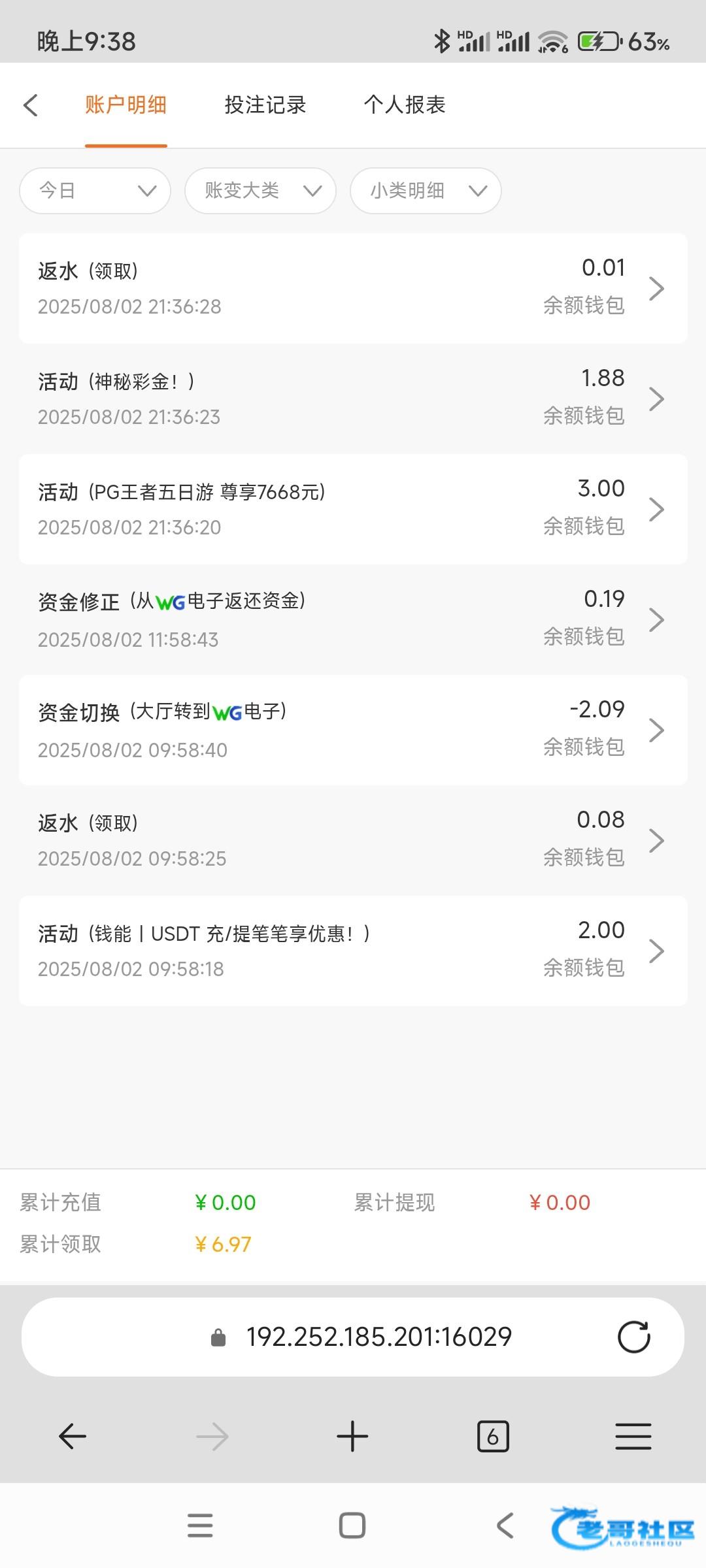Open the 返水 record of 0.08
Image resolution: width=706 pixels, height=1568 pixels.
click(x=353, y=840)
